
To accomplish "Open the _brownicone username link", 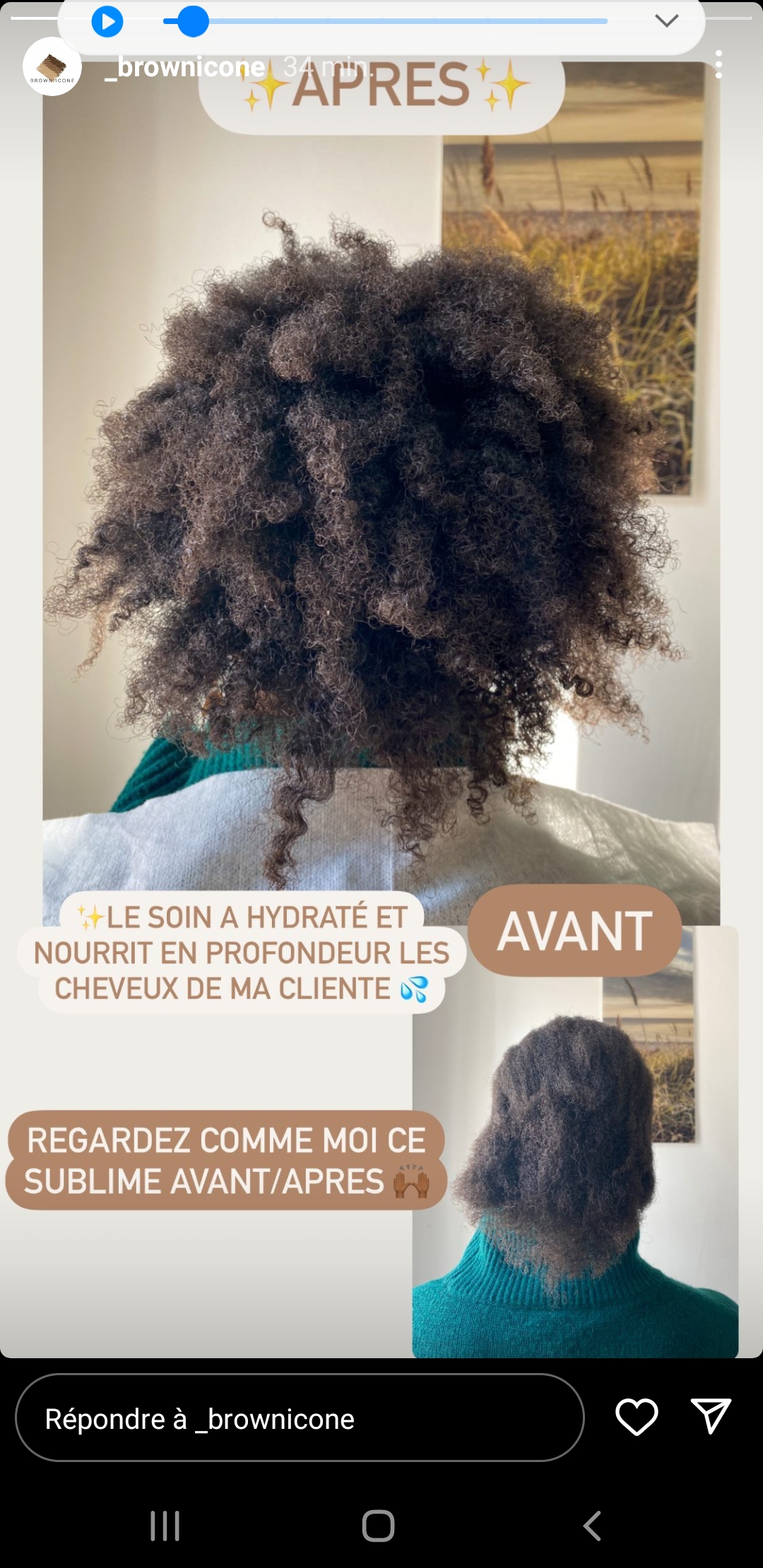I will pos(185,68).
